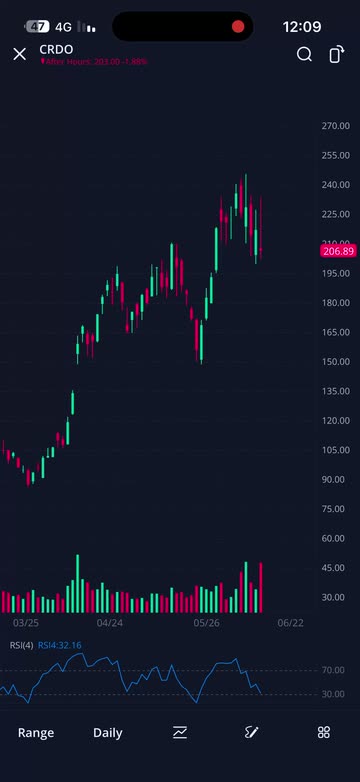This screenshot has height=782, width=360.
Task: Open the search icon
Action: click(x=304, y=54)
